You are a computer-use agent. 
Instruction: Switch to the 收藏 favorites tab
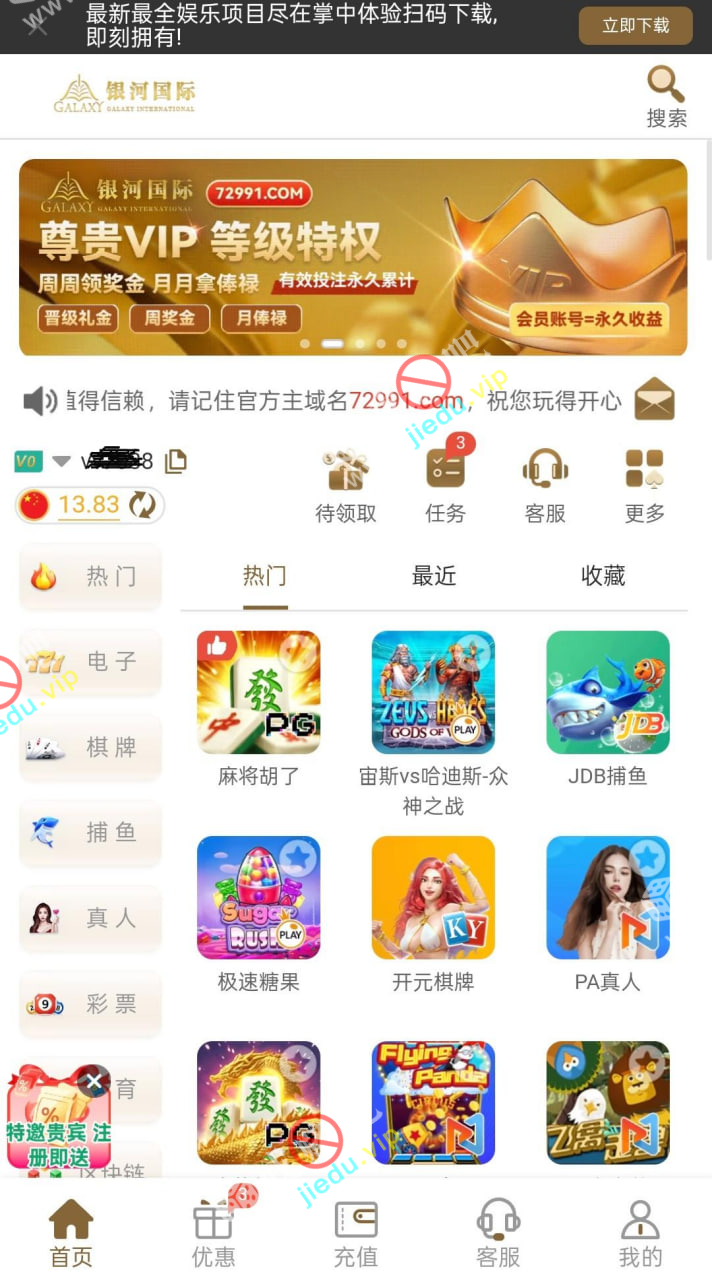click(603, 576)
